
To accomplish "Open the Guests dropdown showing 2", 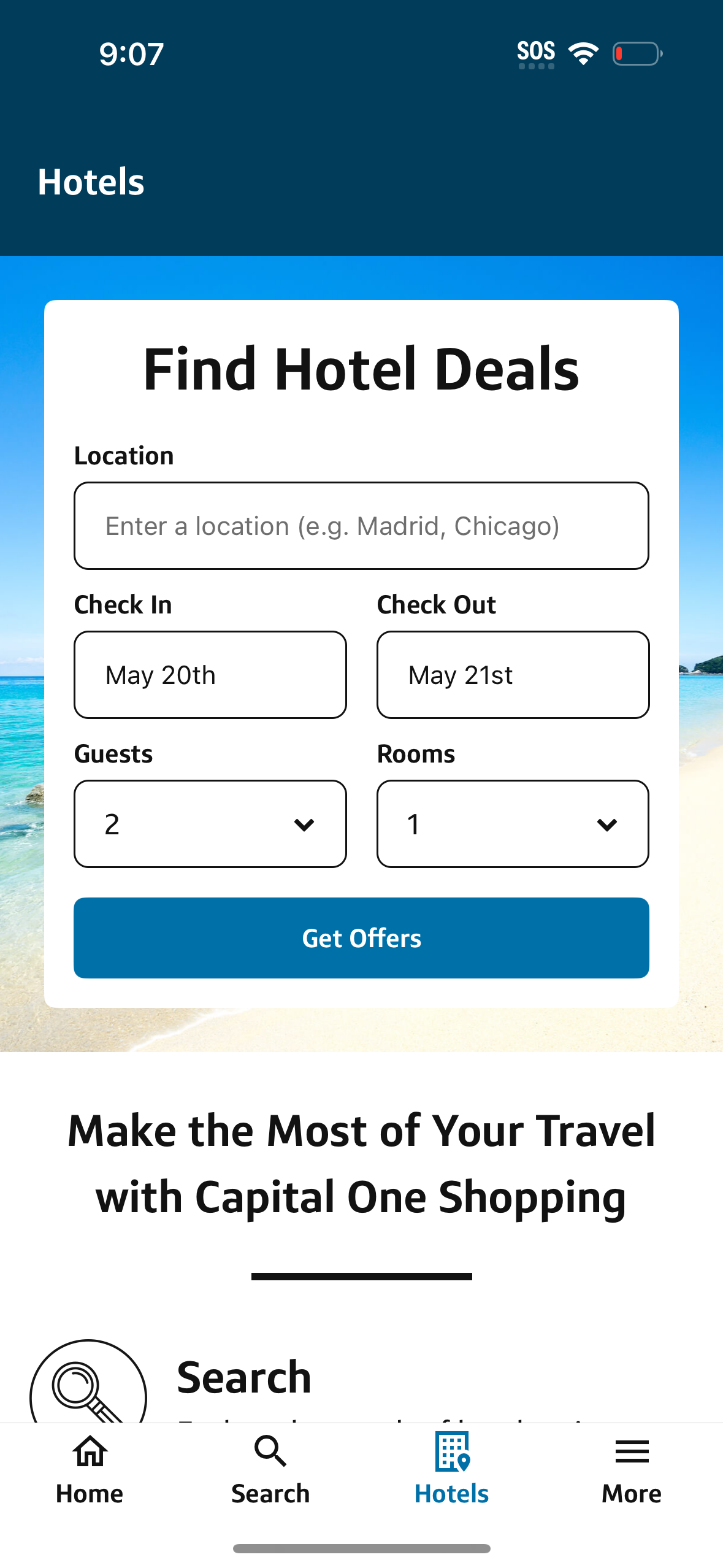I will 210,824.
